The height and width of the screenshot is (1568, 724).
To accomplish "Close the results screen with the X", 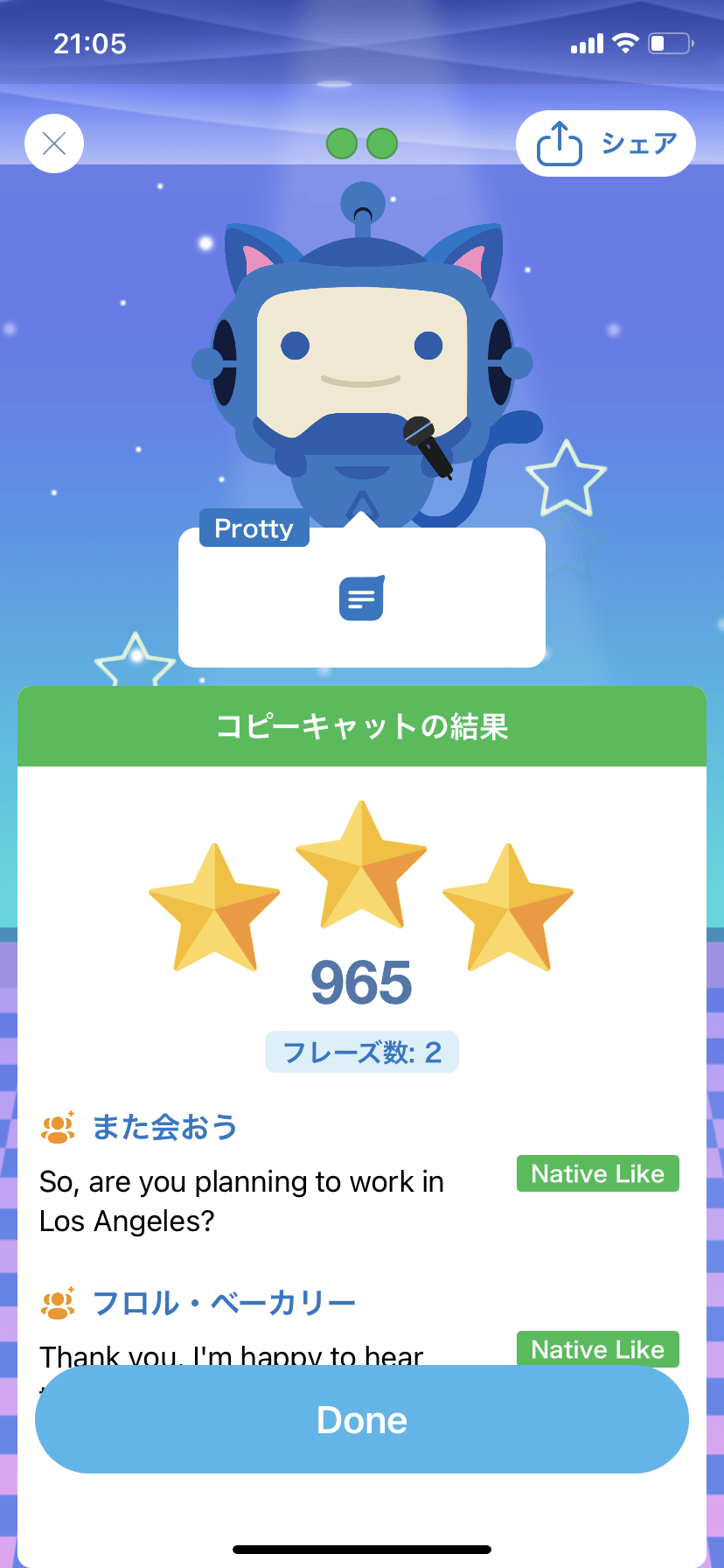I will tap(54, 143).
